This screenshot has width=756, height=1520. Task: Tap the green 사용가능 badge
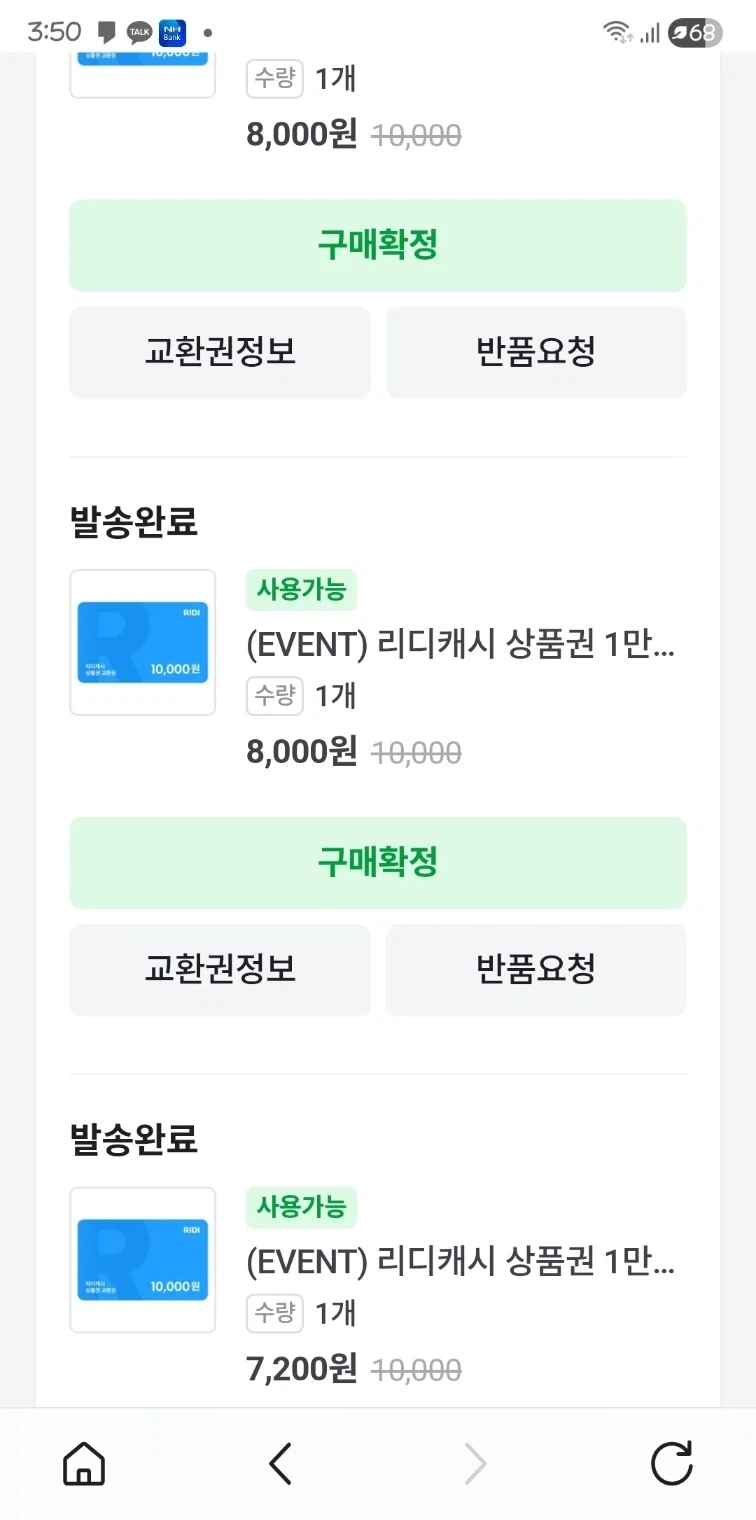pyautogui.click(x=301, y=591)
